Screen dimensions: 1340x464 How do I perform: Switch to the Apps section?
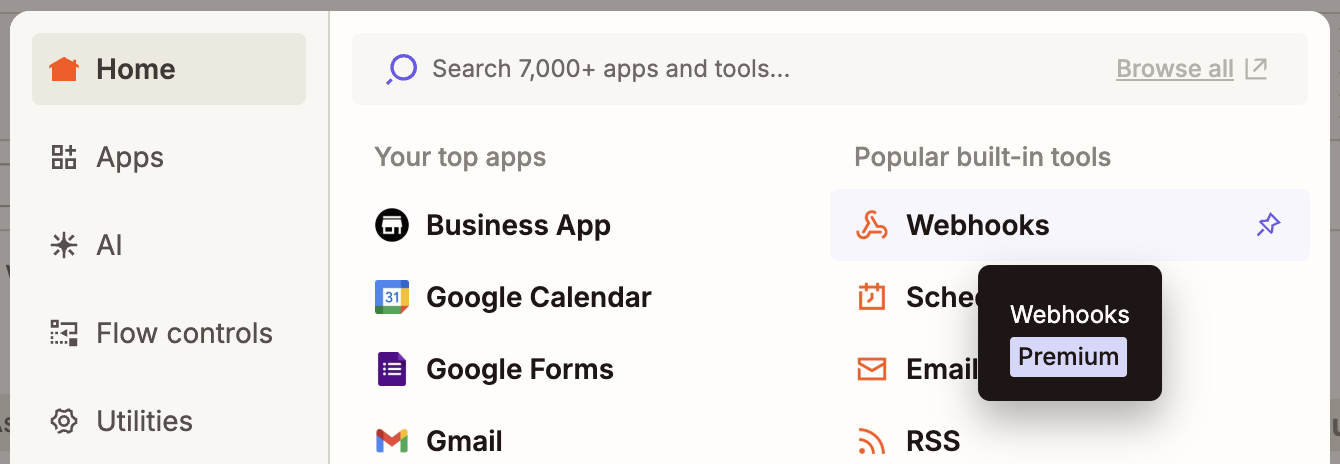(130, 157)
